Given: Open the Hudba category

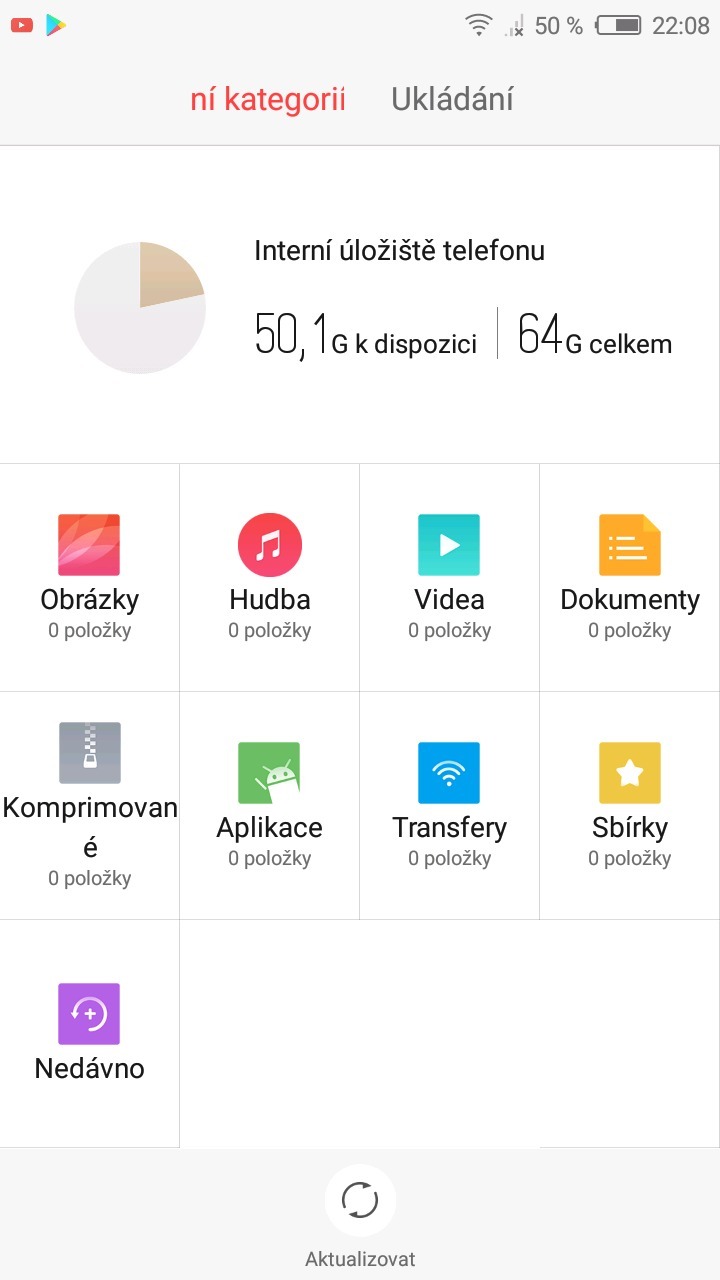Looking at the screenshot, I should coord(269,576).
